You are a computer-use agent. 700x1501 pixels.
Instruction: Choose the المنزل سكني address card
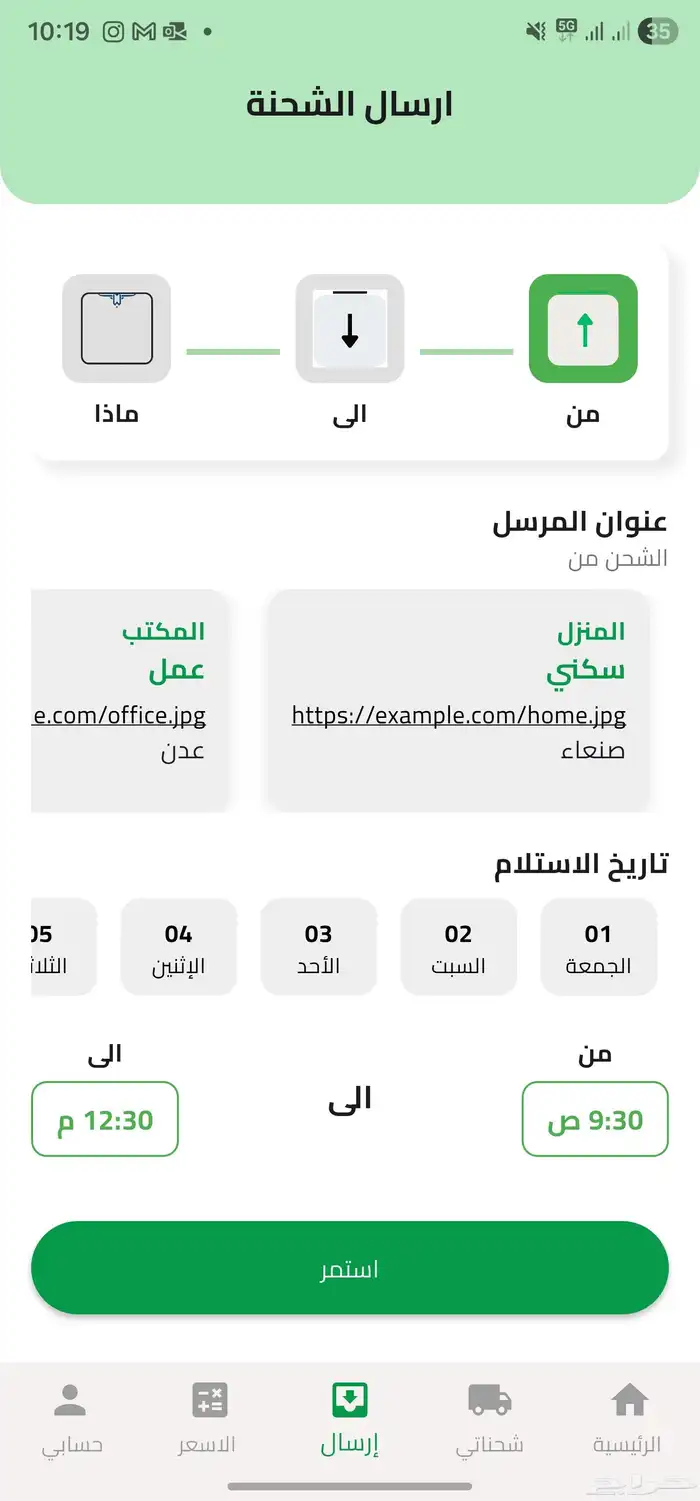(x=459, y=700)
